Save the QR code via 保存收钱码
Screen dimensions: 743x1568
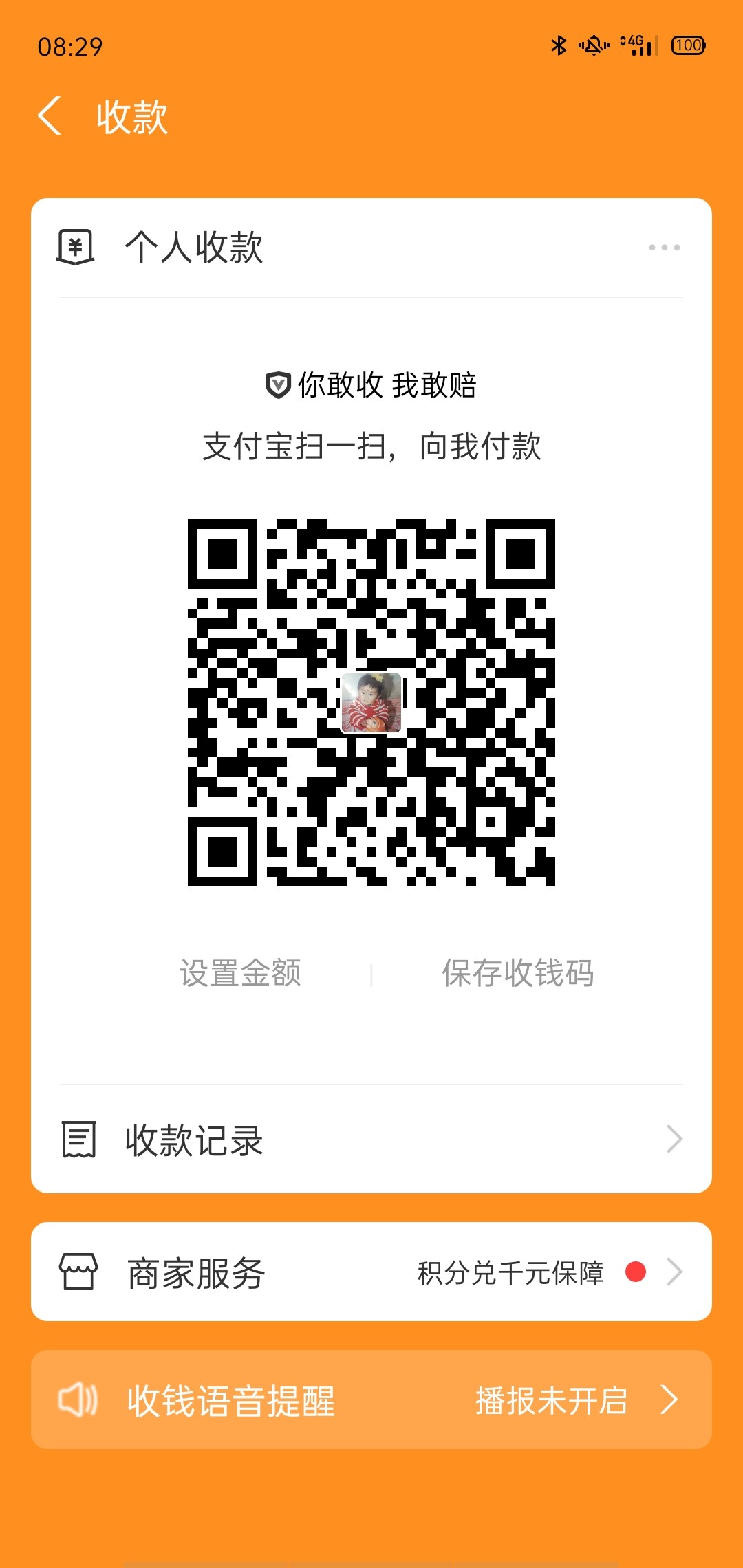pos(517,973)
